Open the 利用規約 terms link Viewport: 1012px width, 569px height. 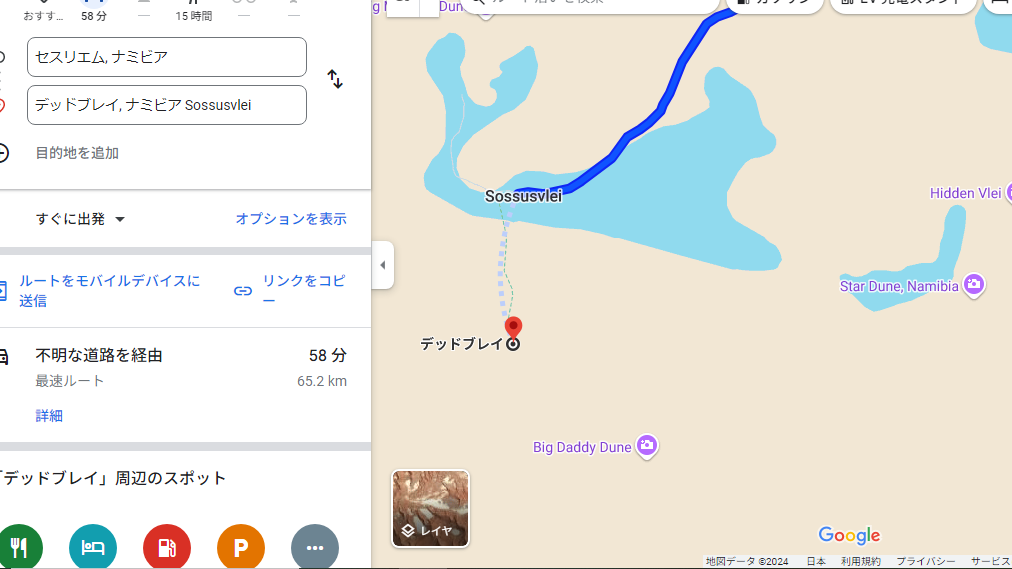pos(860,562)
